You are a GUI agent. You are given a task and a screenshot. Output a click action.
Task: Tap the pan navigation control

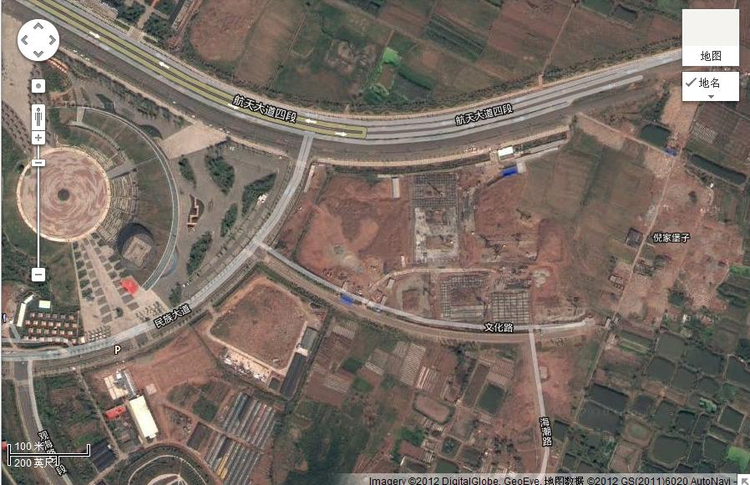click(x=38, y=39)
